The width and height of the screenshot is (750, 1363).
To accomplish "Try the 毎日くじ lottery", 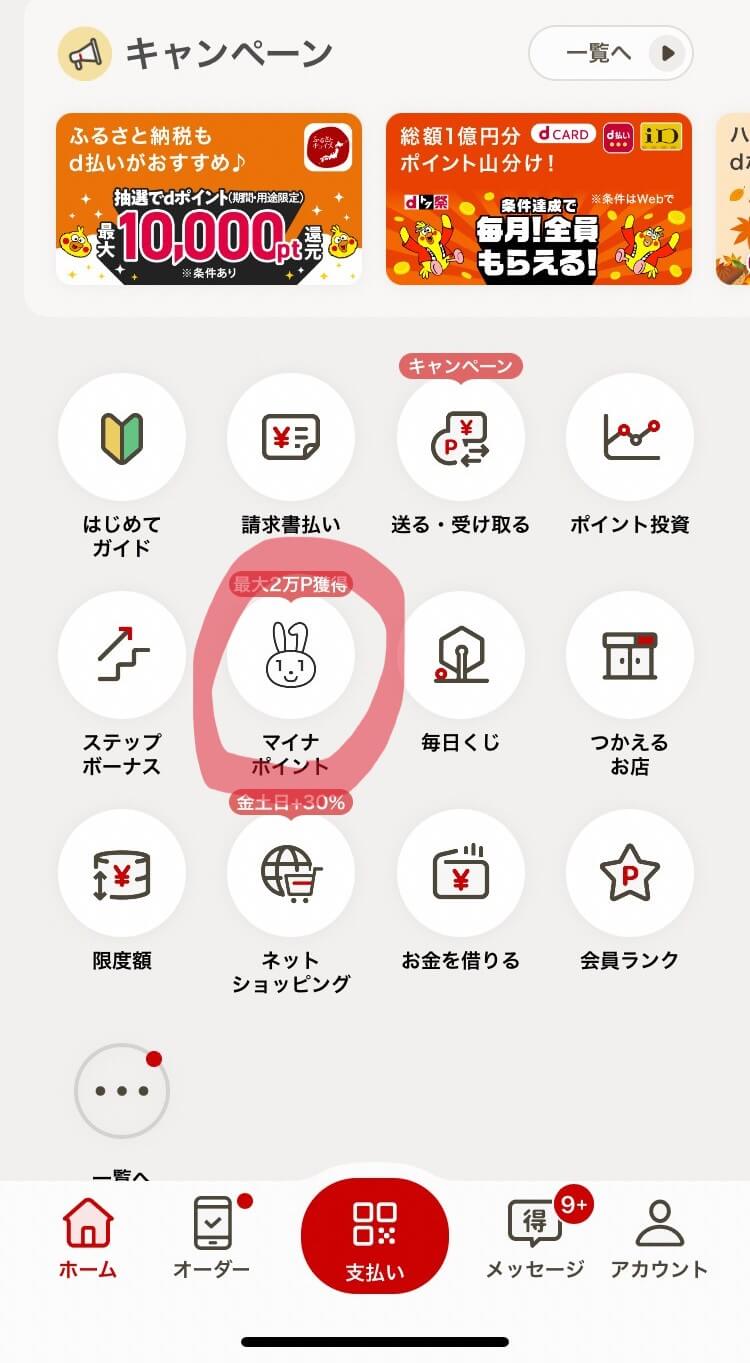I will pos(460,655).
